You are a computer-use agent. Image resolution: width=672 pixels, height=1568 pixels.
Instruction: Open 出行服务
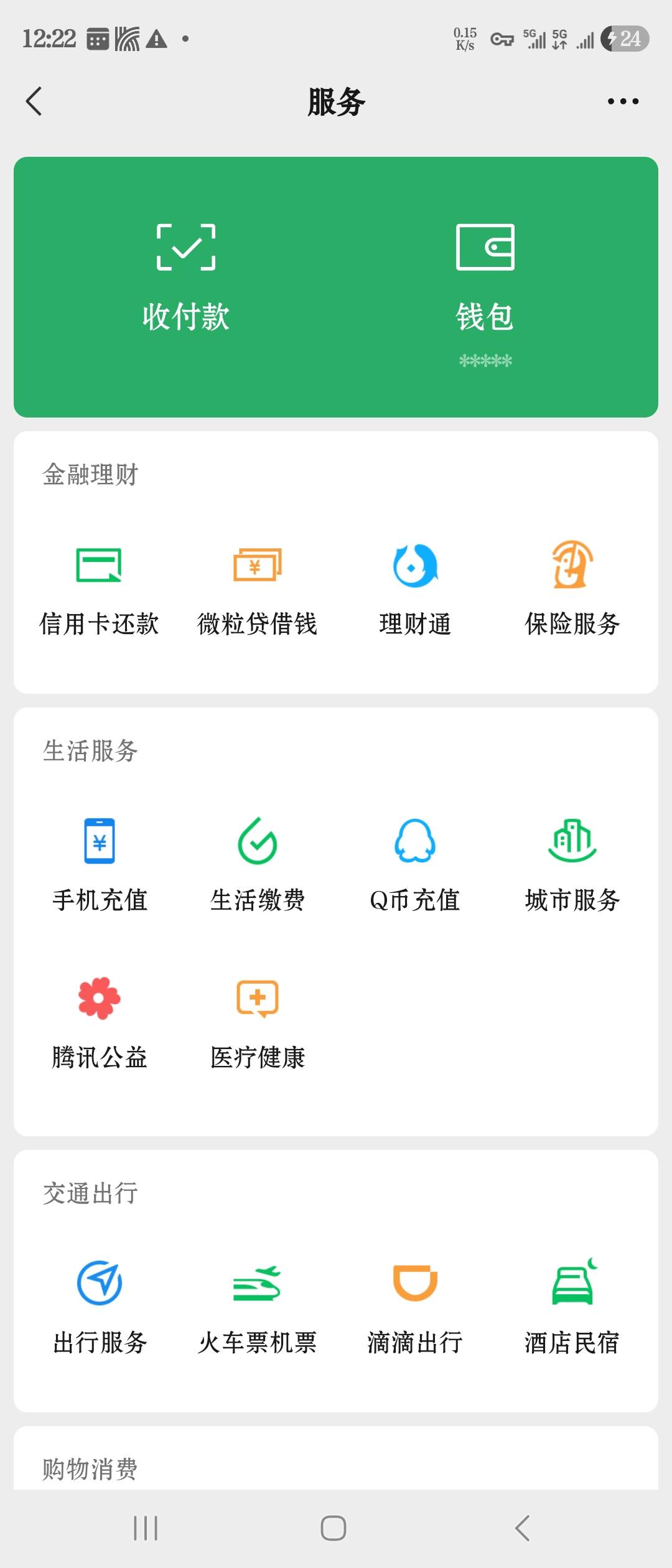(x=99, y=1307)
